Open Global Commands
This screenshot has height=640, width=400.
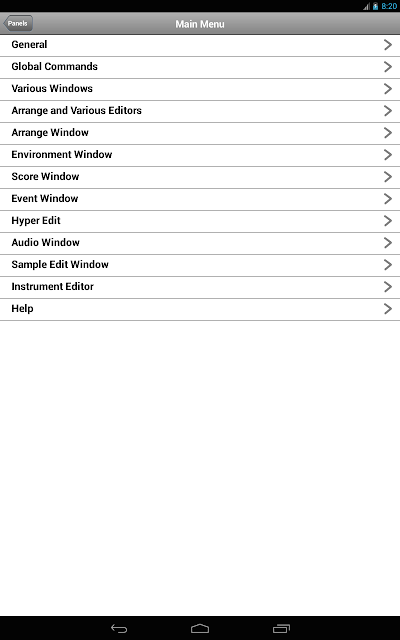(200, 67)
